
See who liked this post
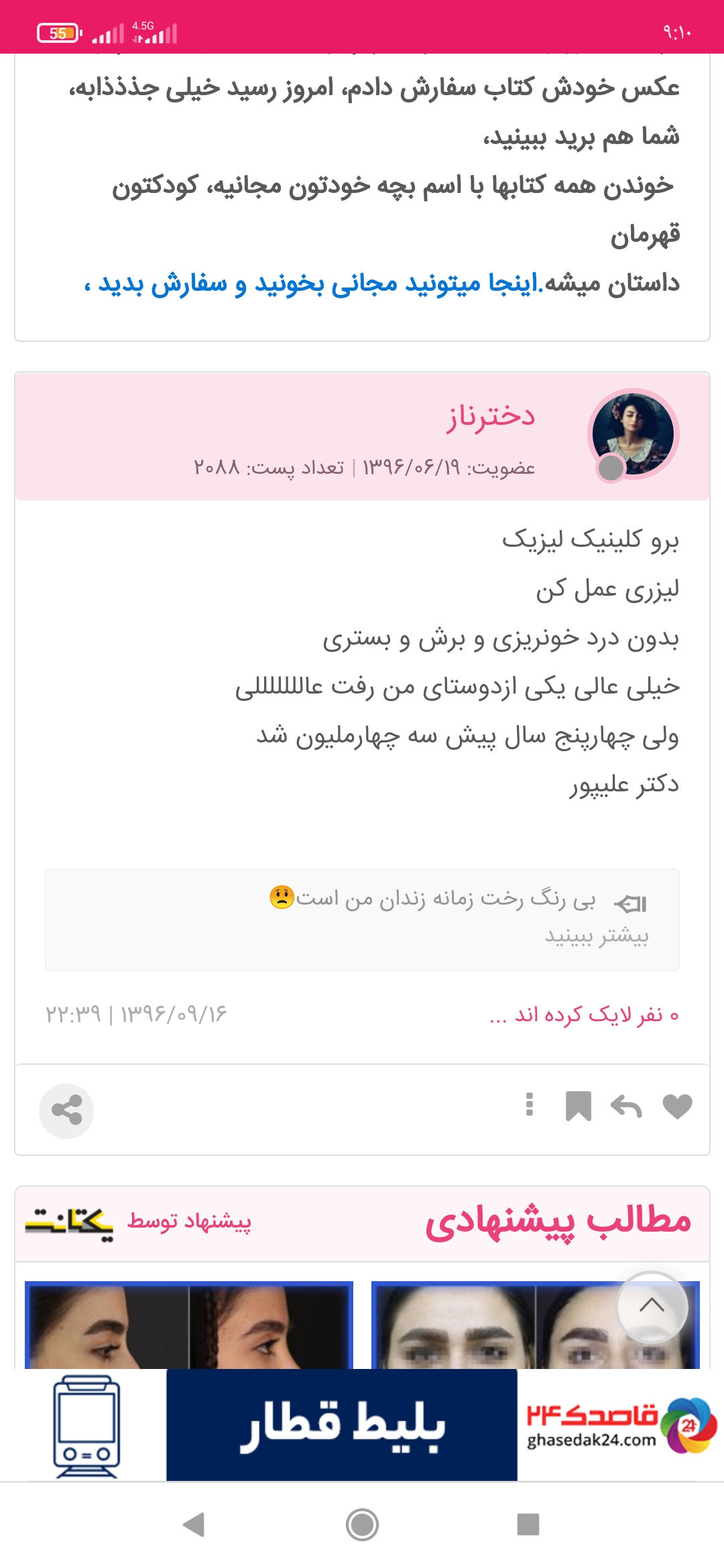pos(584,1015)
